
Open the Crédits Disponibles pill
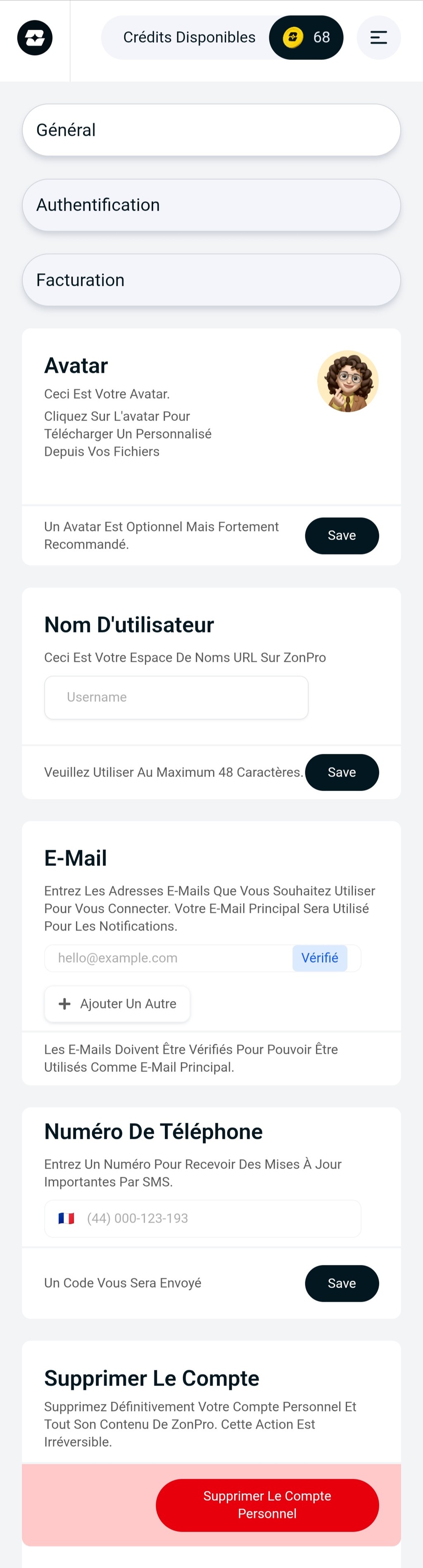221,38
